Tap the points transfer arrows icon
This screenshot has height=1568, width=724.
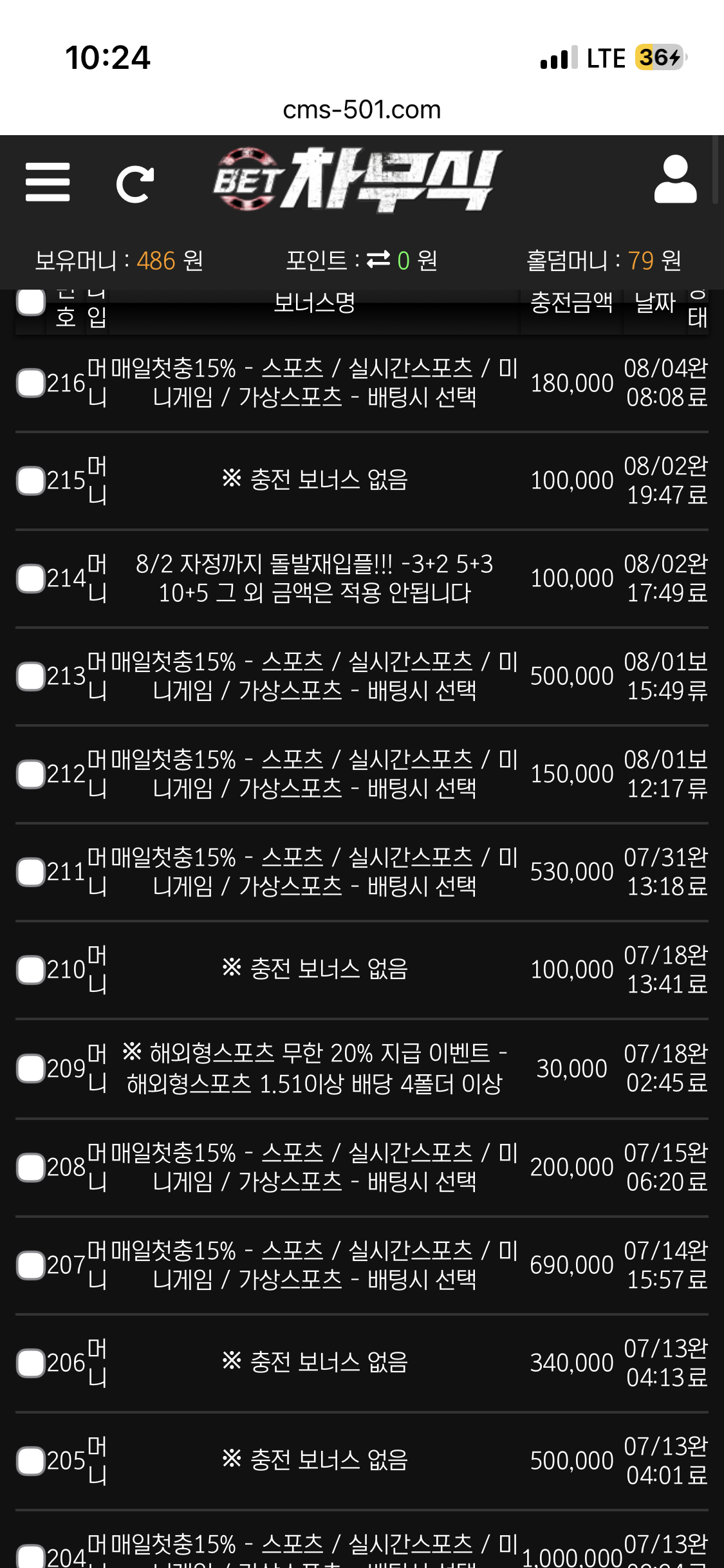click(378, 260)
